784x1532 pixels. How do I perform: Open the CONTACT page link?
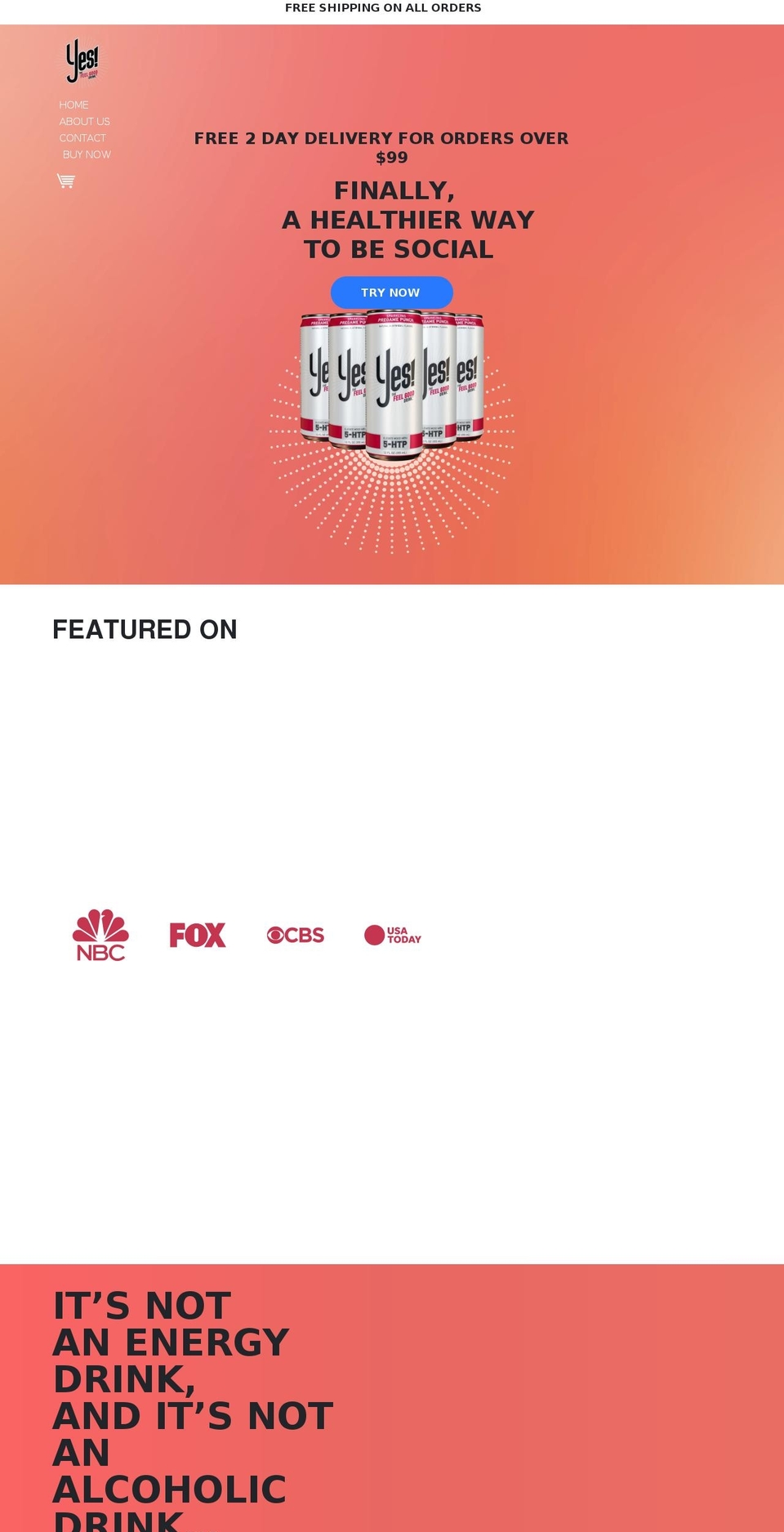pyautogui.click(x=82, y=137)
